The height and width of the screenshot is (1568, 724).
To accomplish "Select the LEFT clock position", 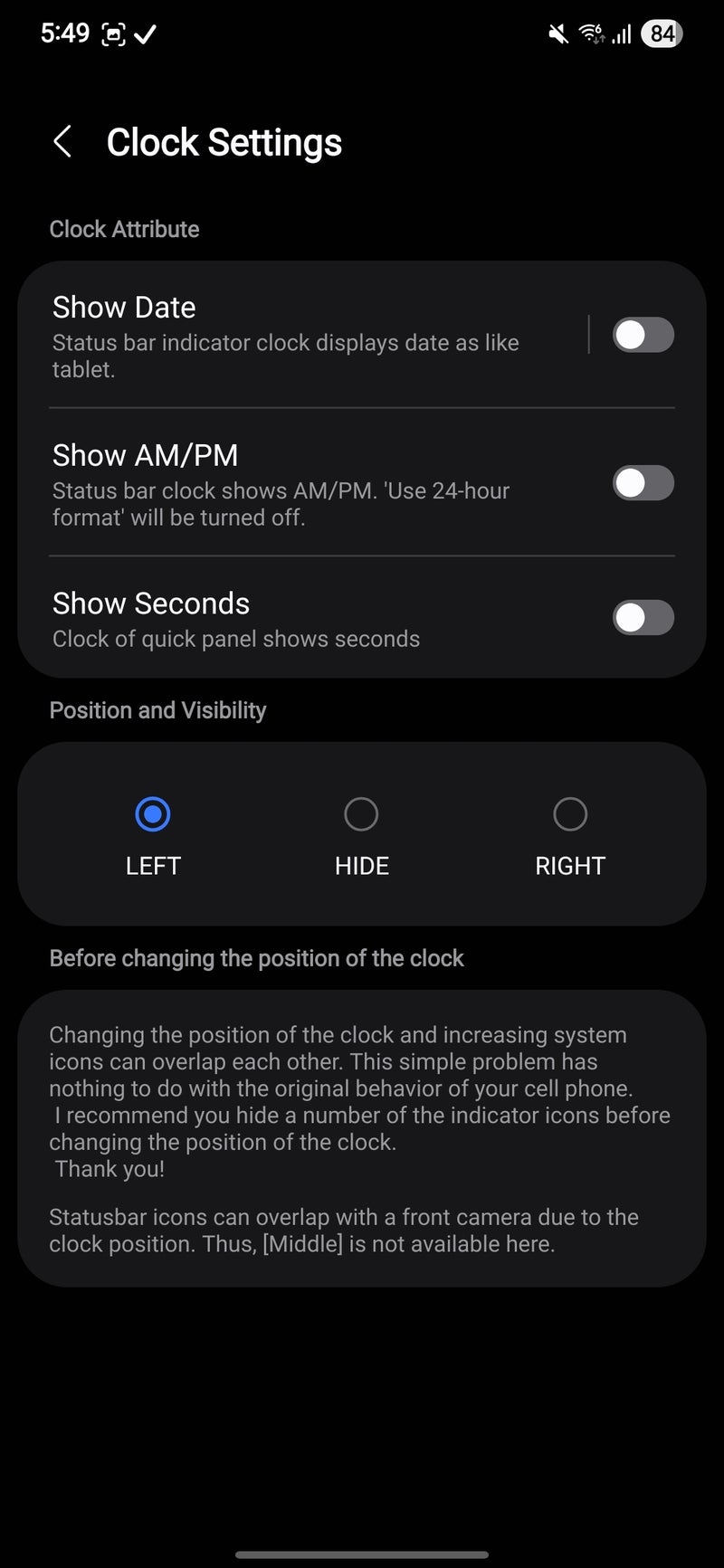I will tap(153, 813).
